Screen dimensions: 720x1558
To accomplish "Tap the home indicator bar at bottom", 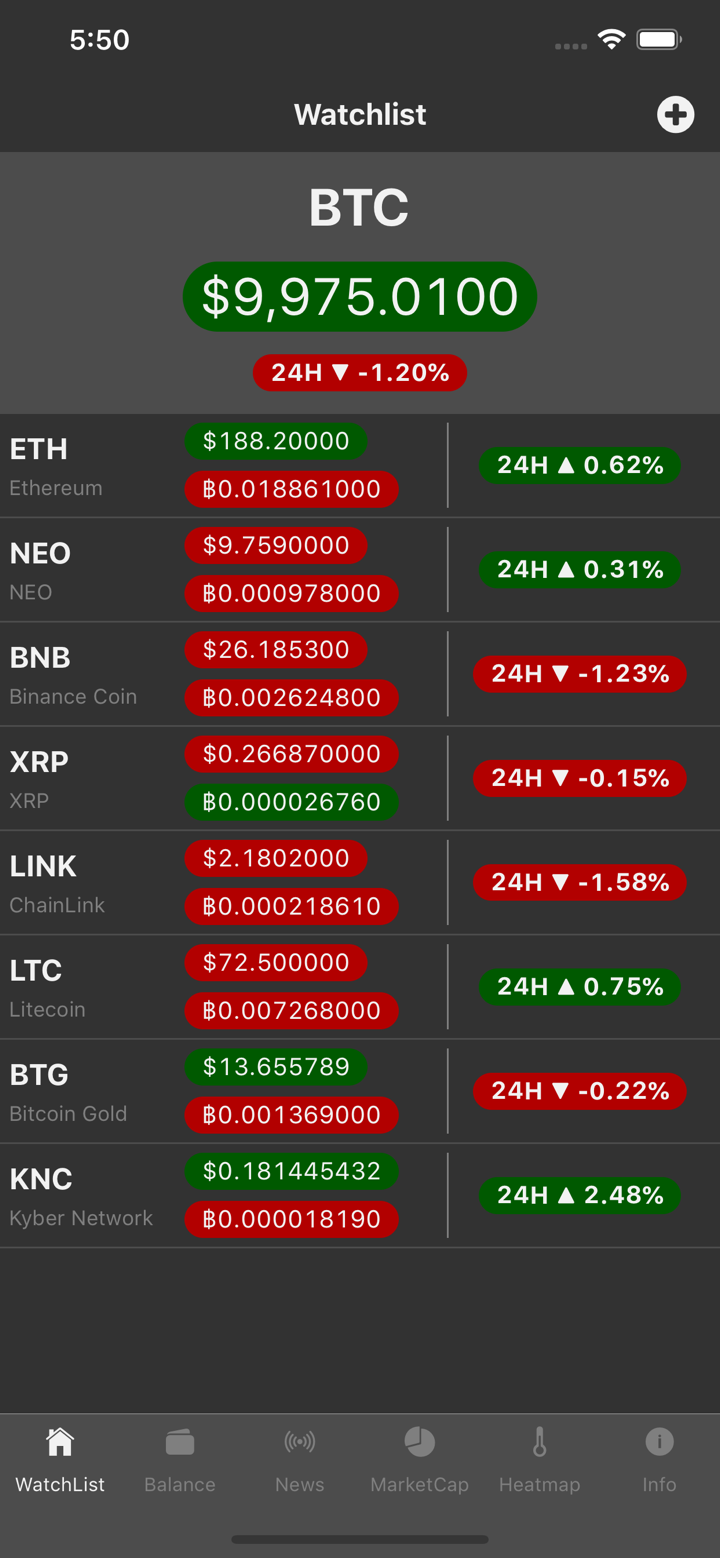I will (360, 1539).
